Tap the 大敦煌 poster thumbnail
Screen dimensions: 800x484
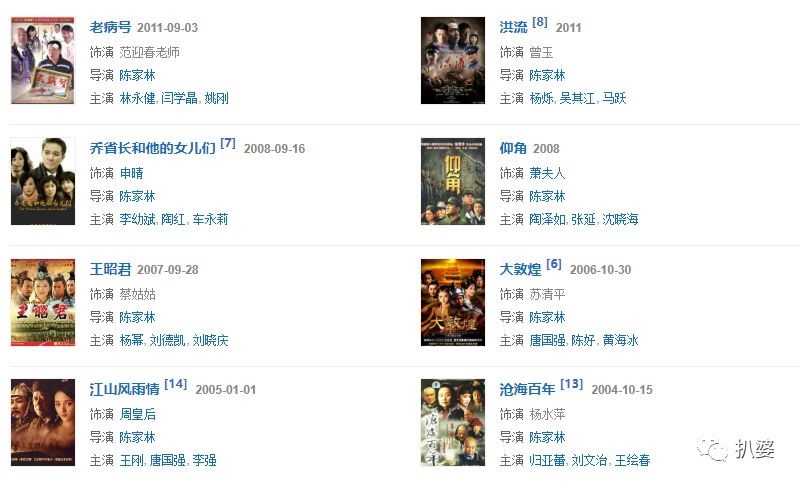(453, 303)
